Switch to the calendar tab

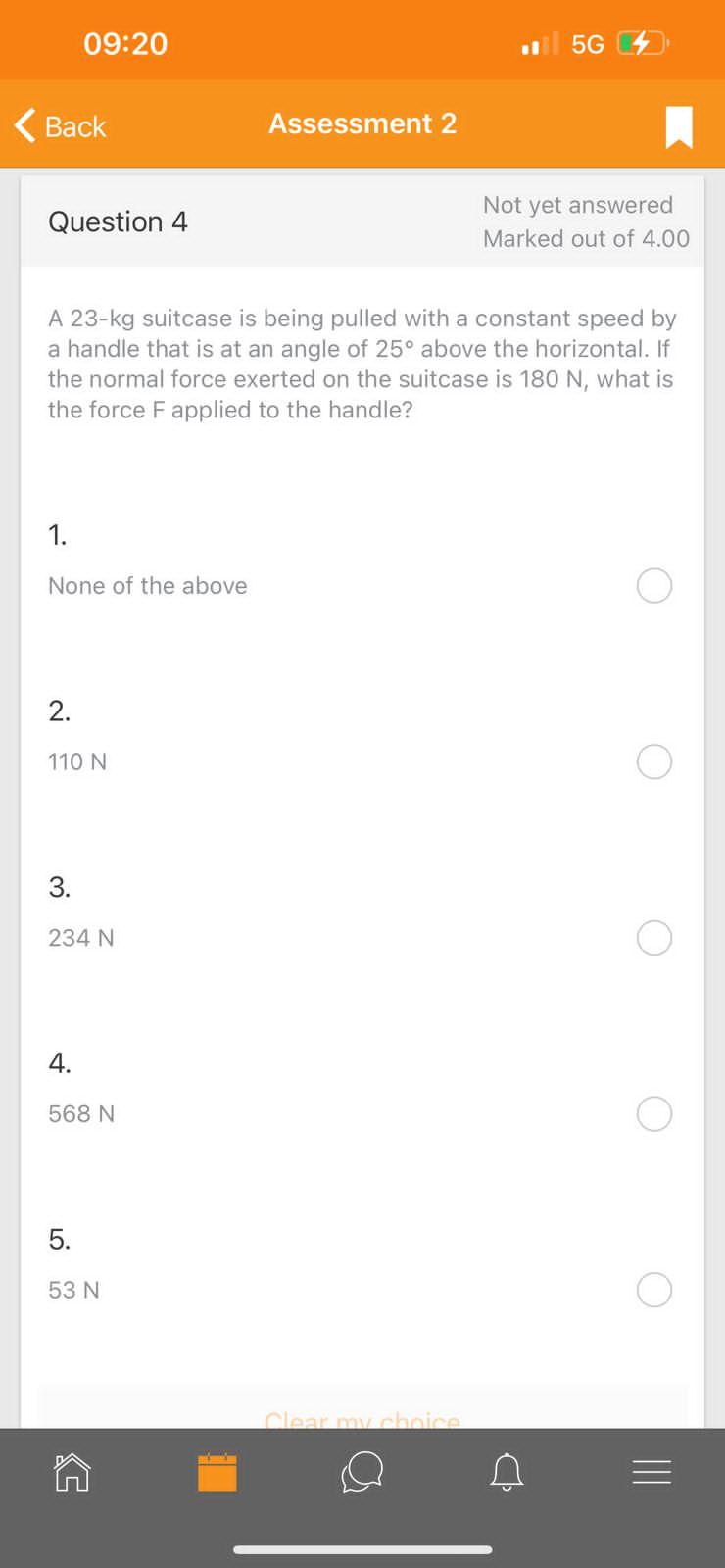(x=217, y=1472)
